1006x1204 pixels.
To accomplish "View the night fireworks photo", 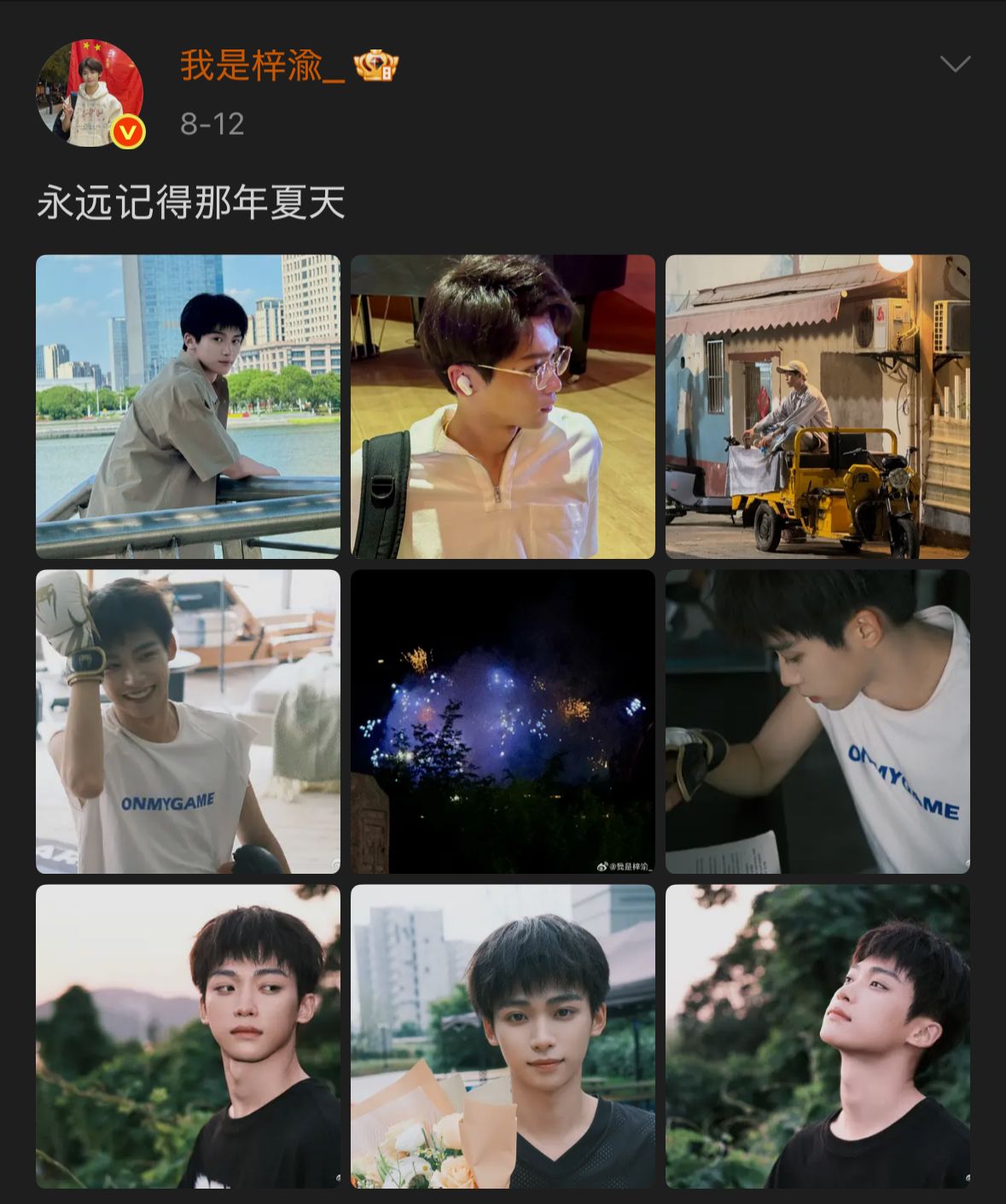I will tap(503, 721).
